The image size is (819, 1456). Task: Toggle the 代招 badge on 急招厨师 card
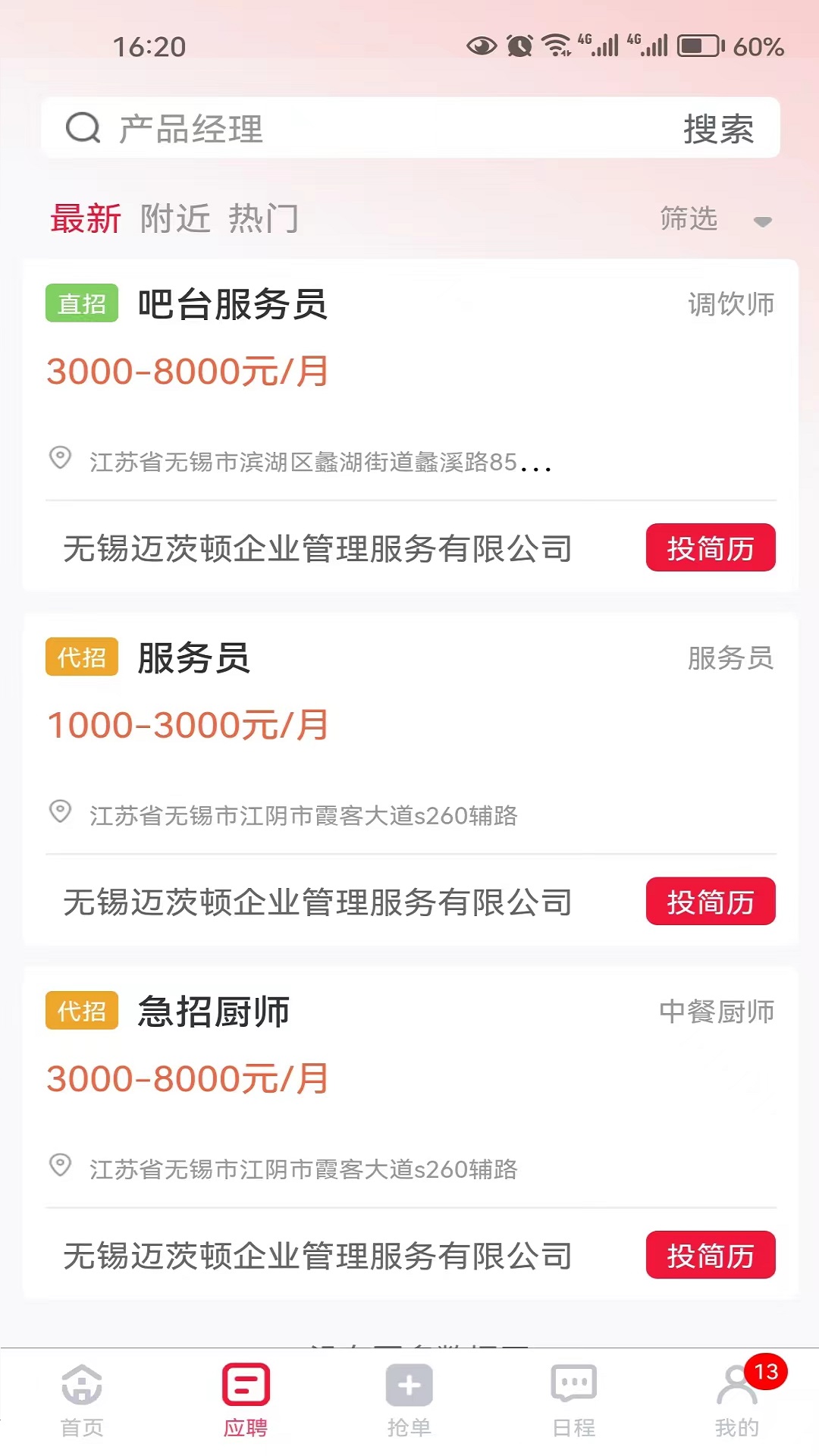[x=82, y=1010]
